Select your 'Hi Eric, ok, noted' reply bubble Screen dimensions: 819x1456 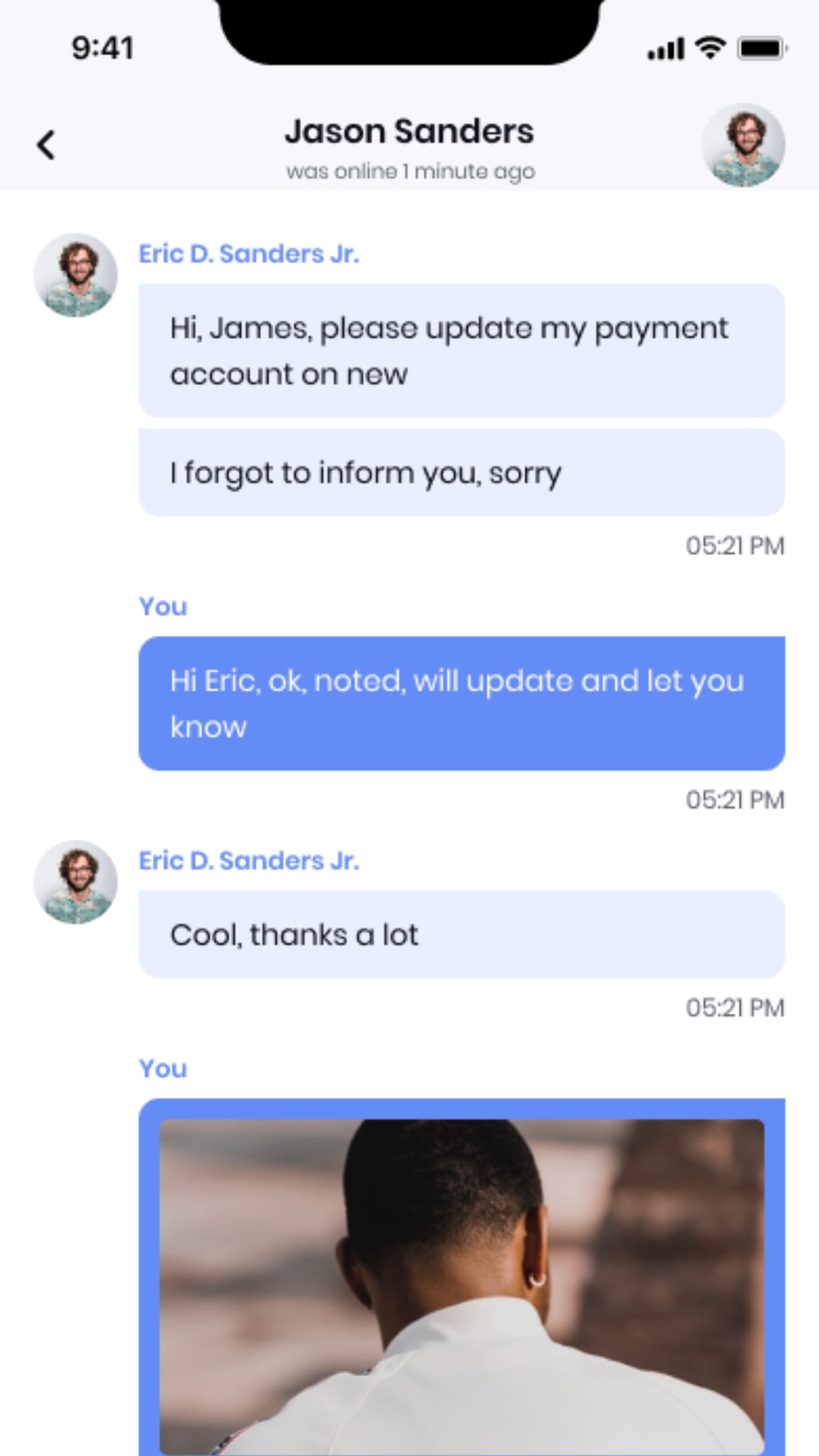coord(460,701)
